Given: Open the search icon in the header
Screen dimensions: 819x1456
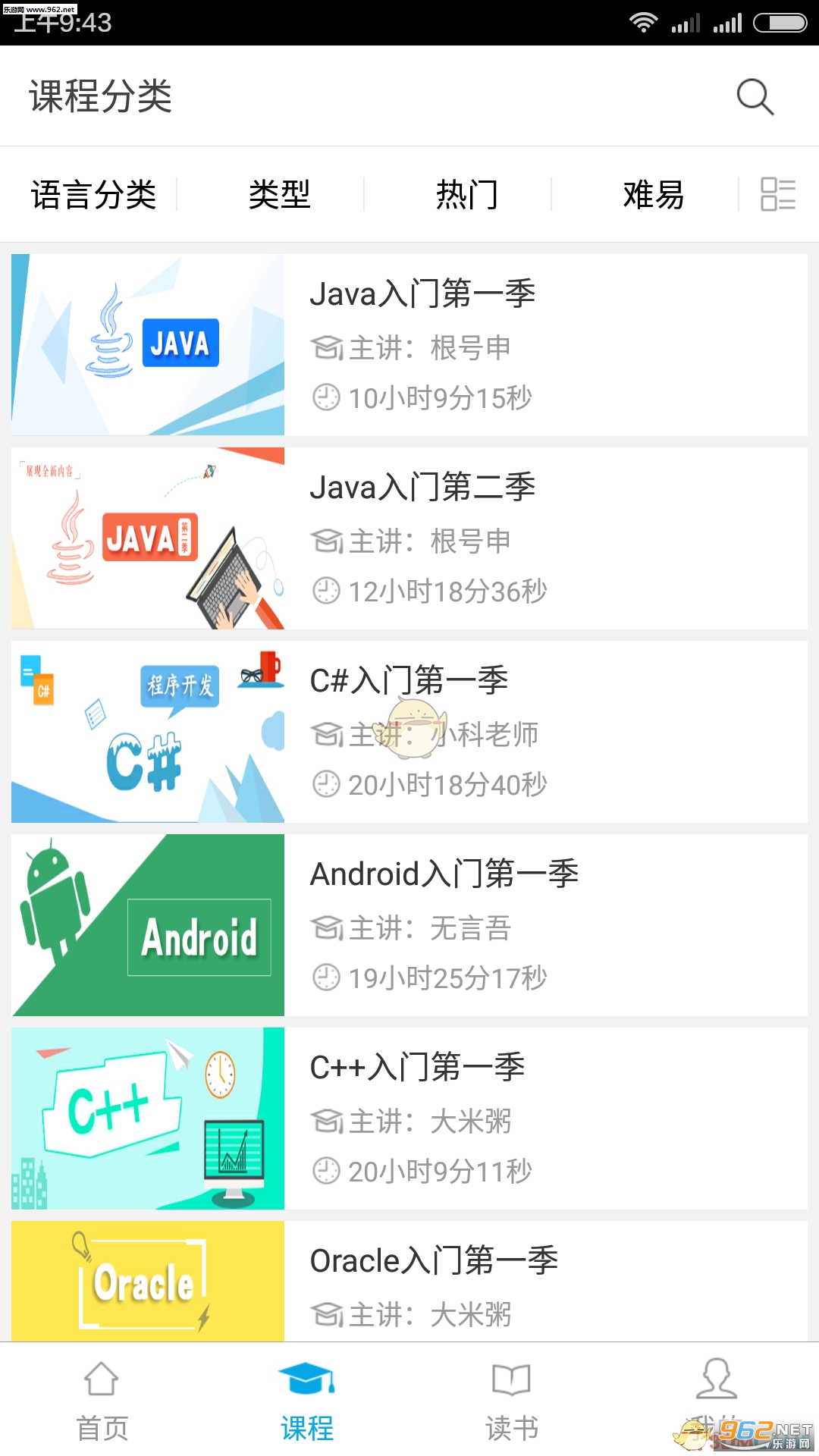Looking at the screenshot, I should pos(755,96).
